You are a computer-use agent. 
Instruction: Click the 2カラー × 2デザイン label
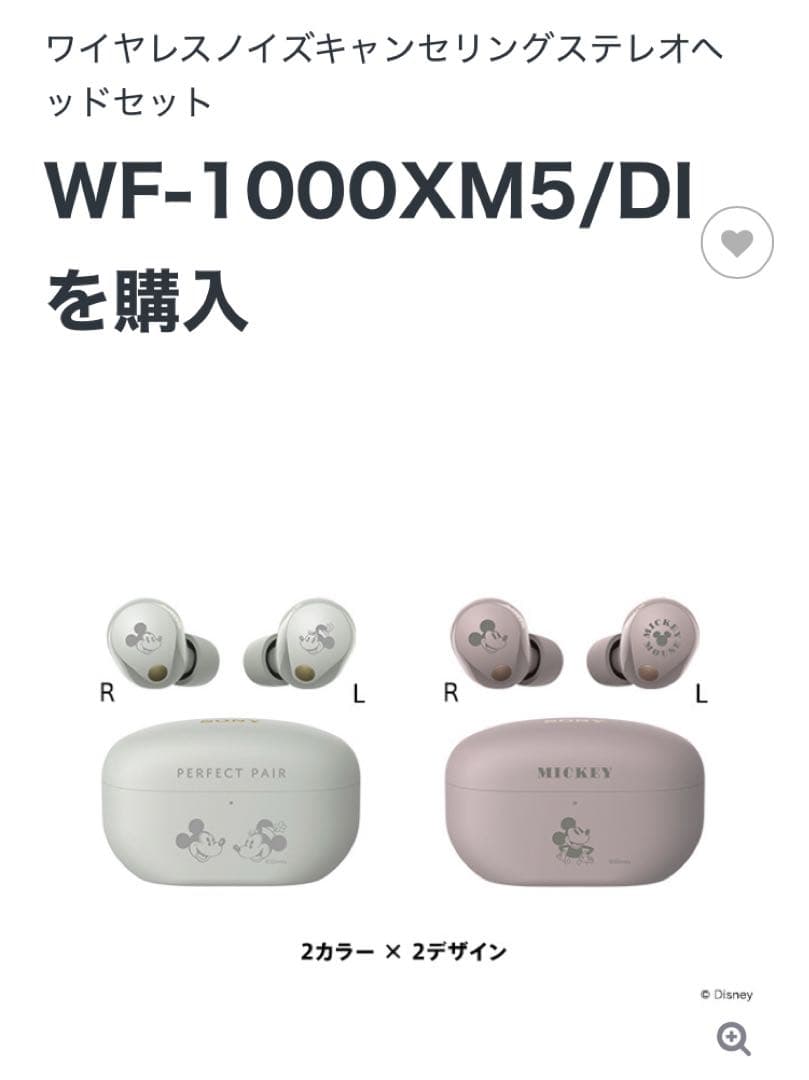(404, 950)
